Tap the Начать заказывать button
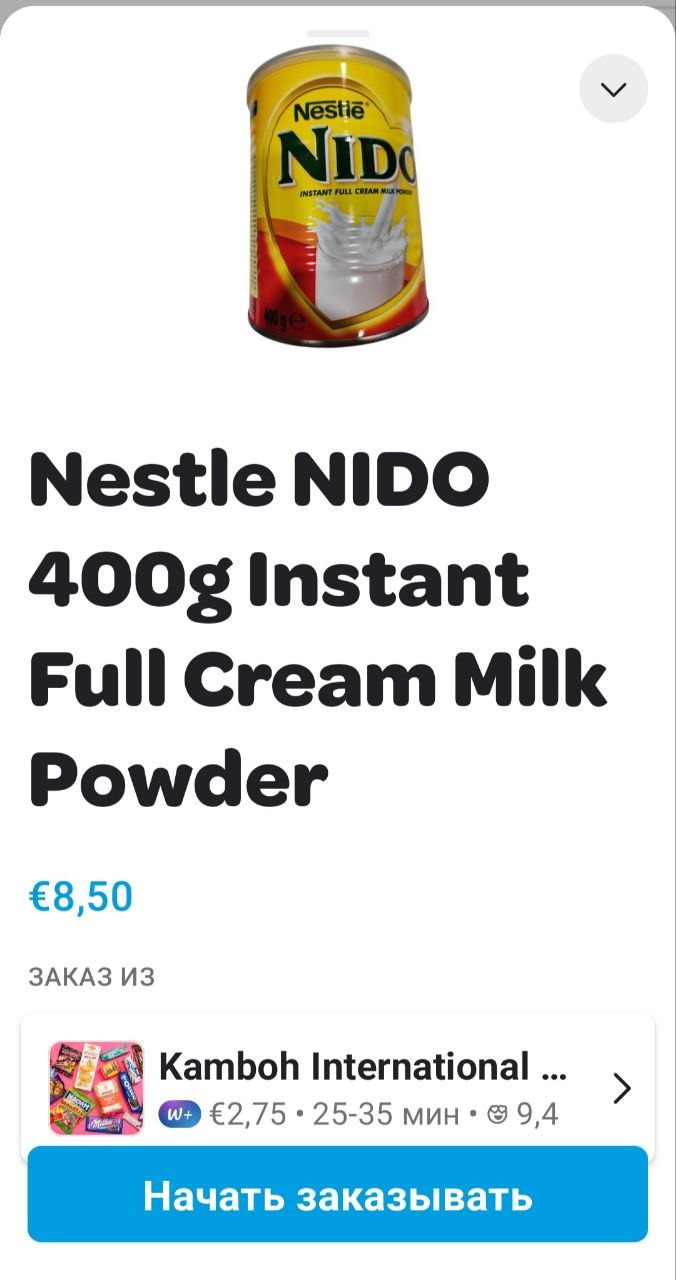Image resolution: width=676 pixels, height=1280 pixels. 337,1195
